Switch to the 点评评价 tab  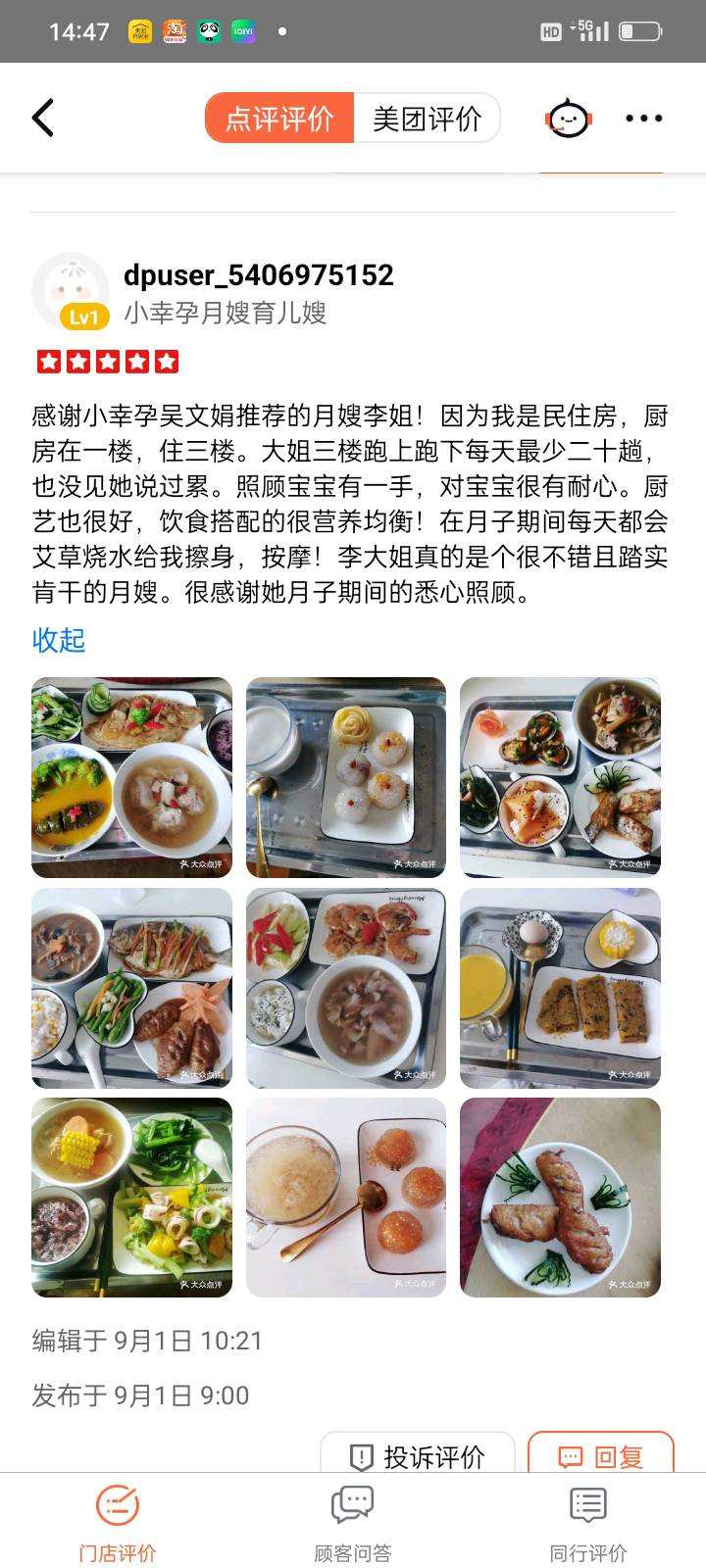pos(279,119)
